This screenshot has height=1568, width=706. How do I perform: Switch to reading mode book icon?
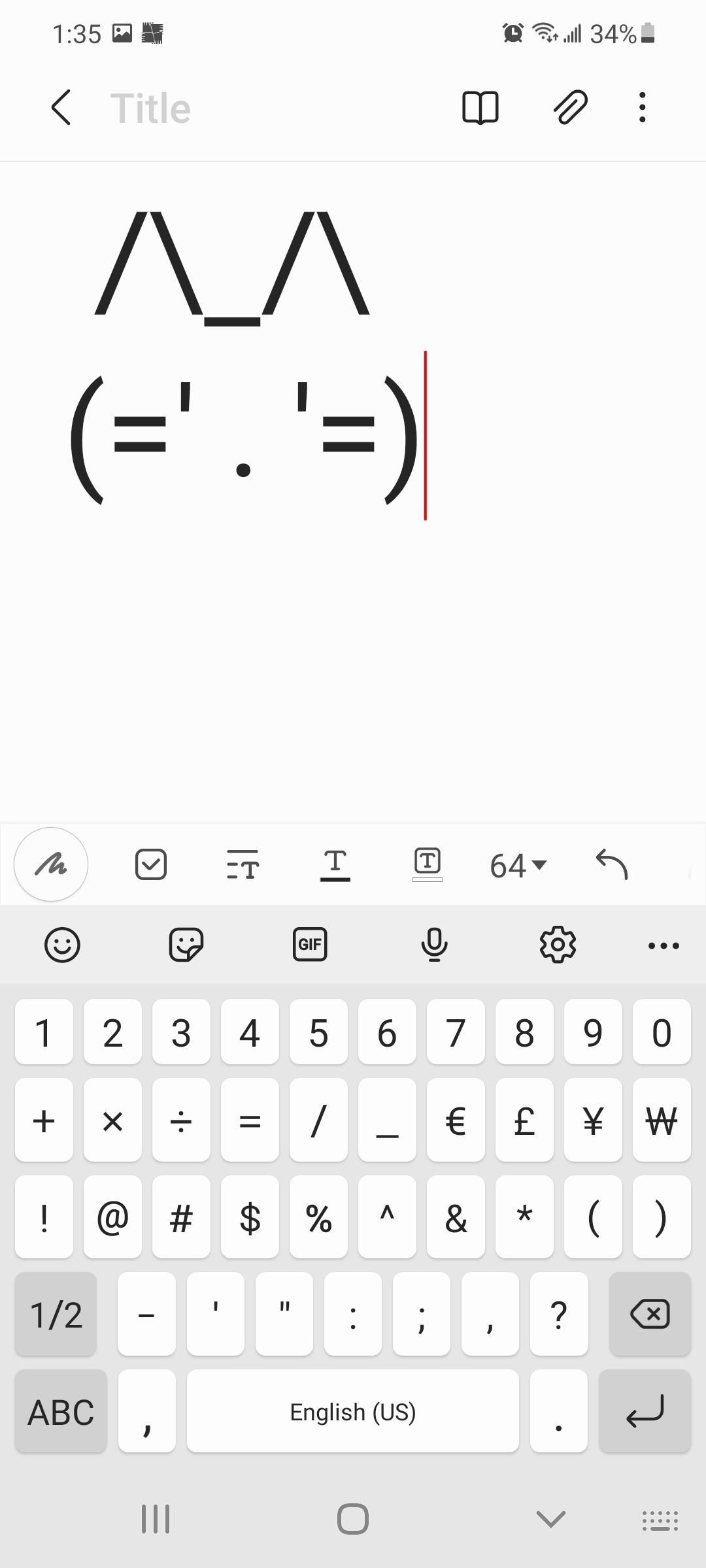coord(480,108)
